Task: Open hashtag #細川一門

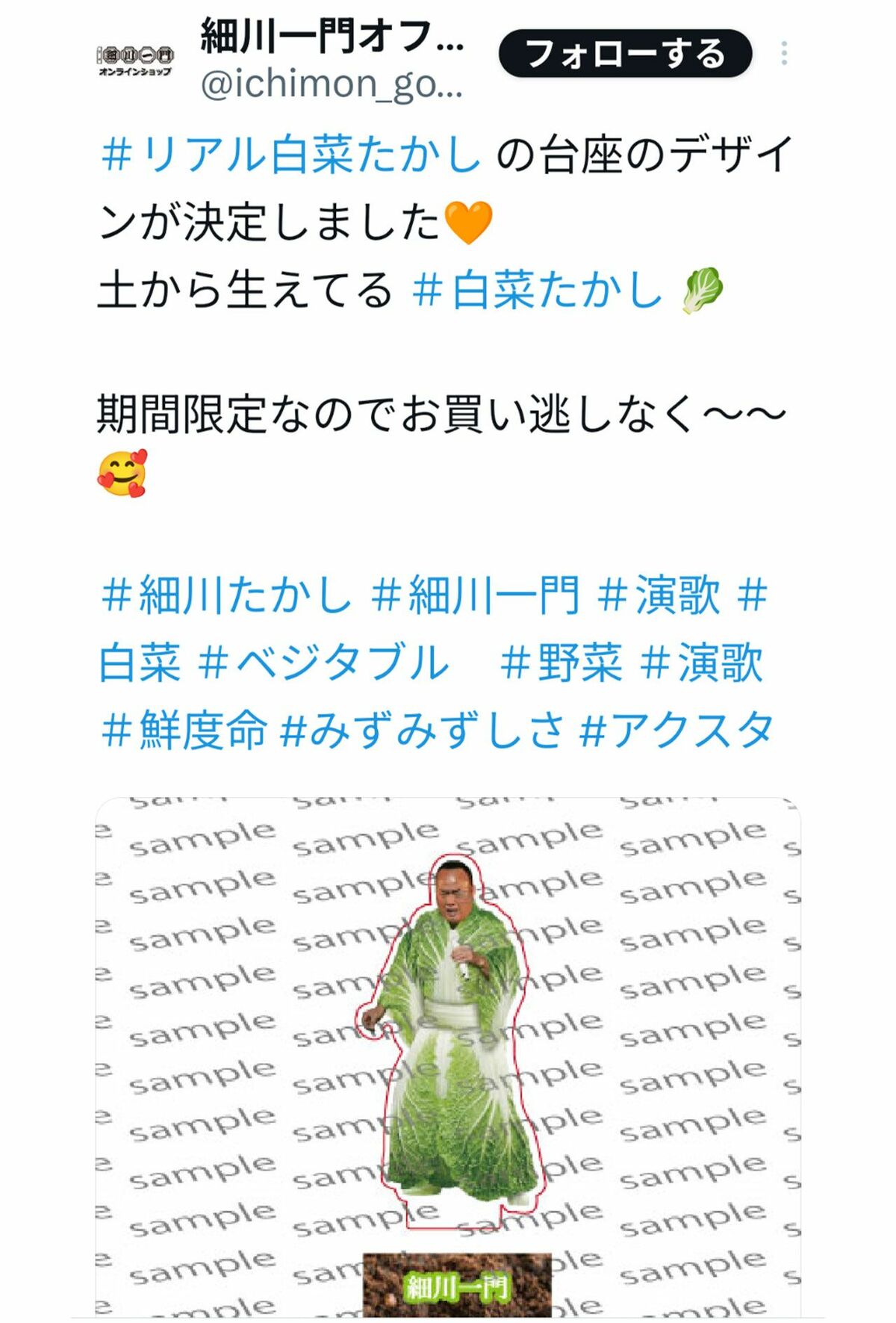Action: (476, 595)
